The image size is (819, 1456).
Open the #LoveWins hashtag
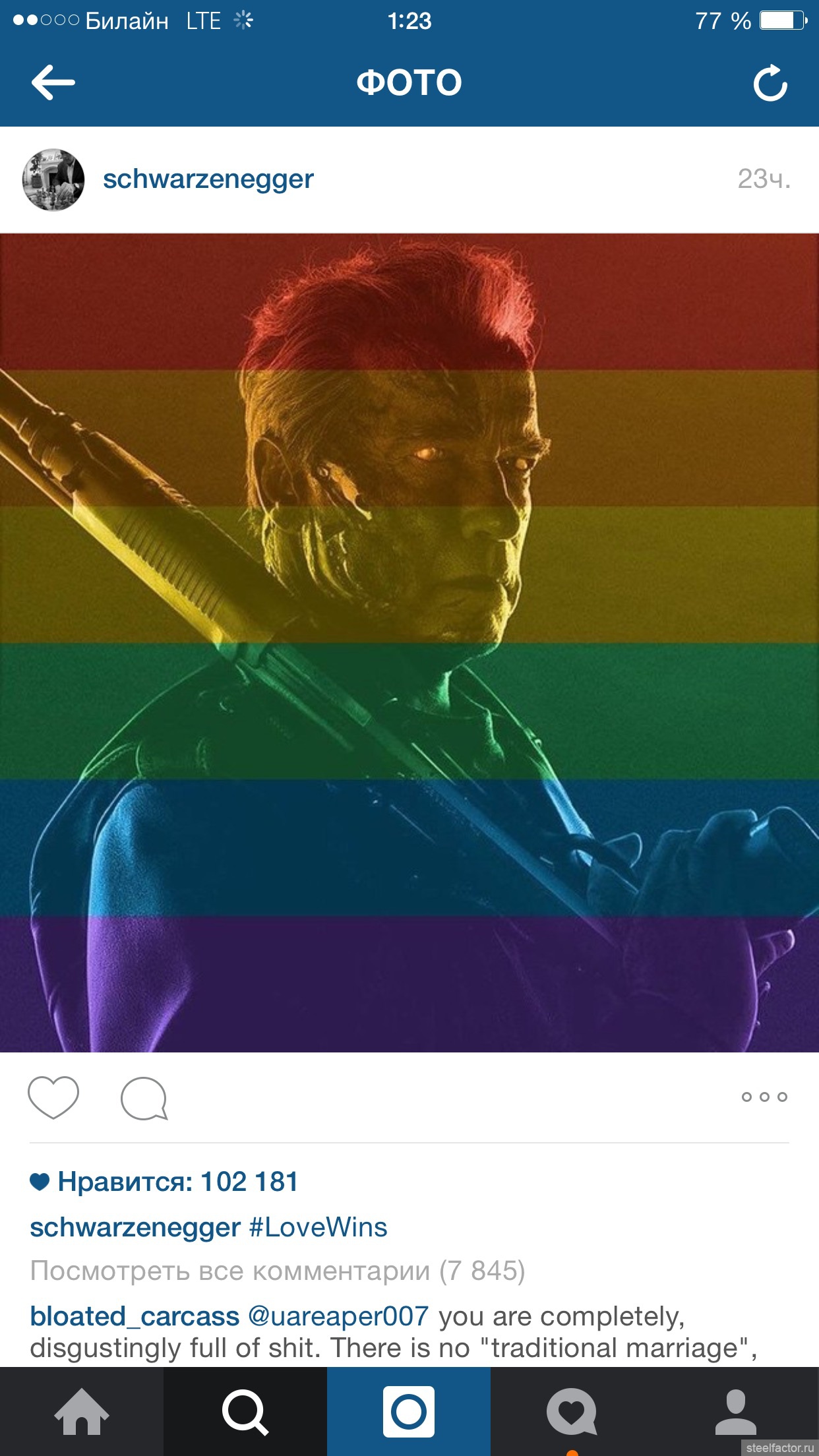(x=318, y=1227)
